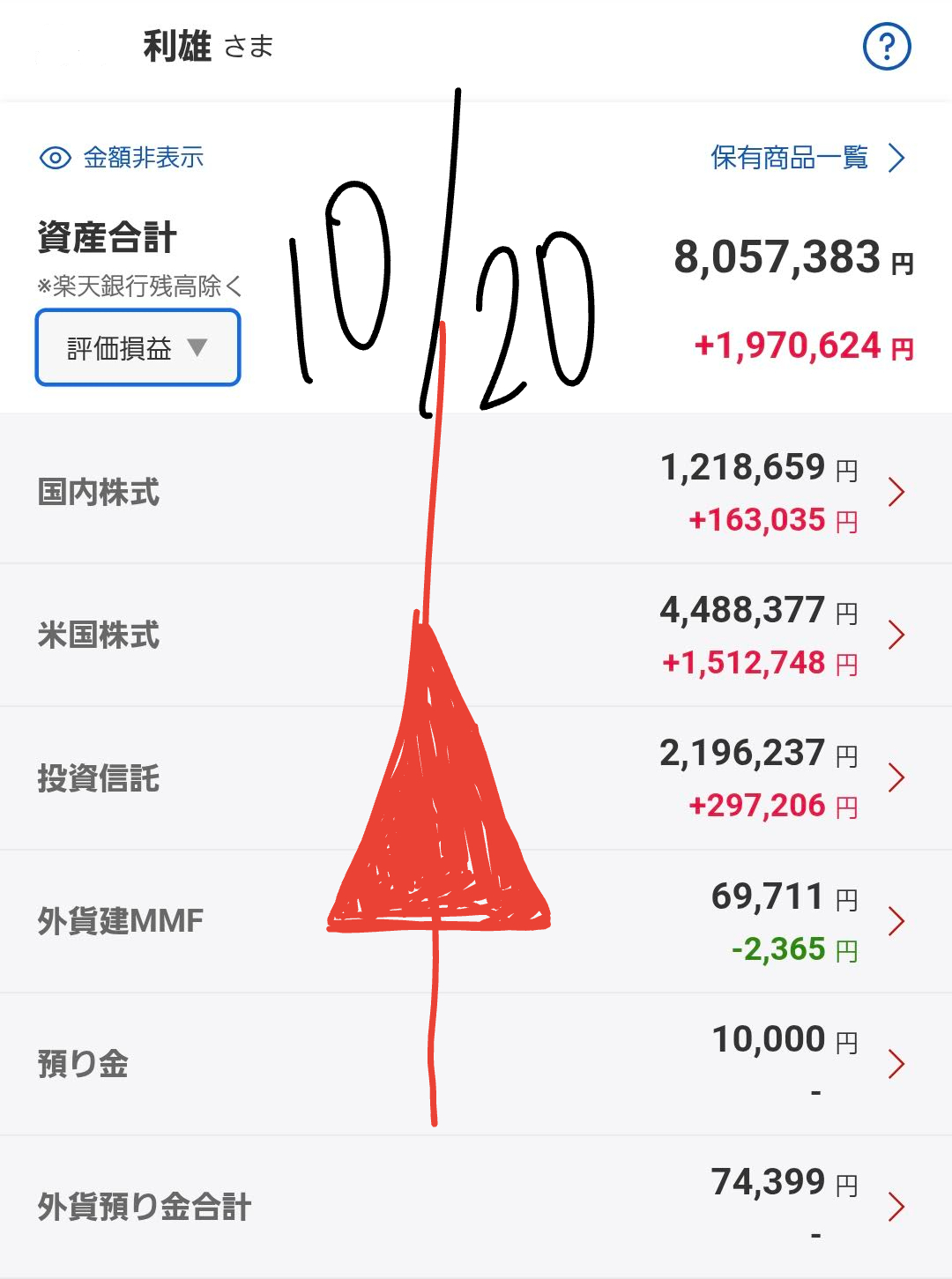Open 外貨預り金合計 details
Image resolution: width=952 pixels, height=1279 pixels.
coord(476,1206)
